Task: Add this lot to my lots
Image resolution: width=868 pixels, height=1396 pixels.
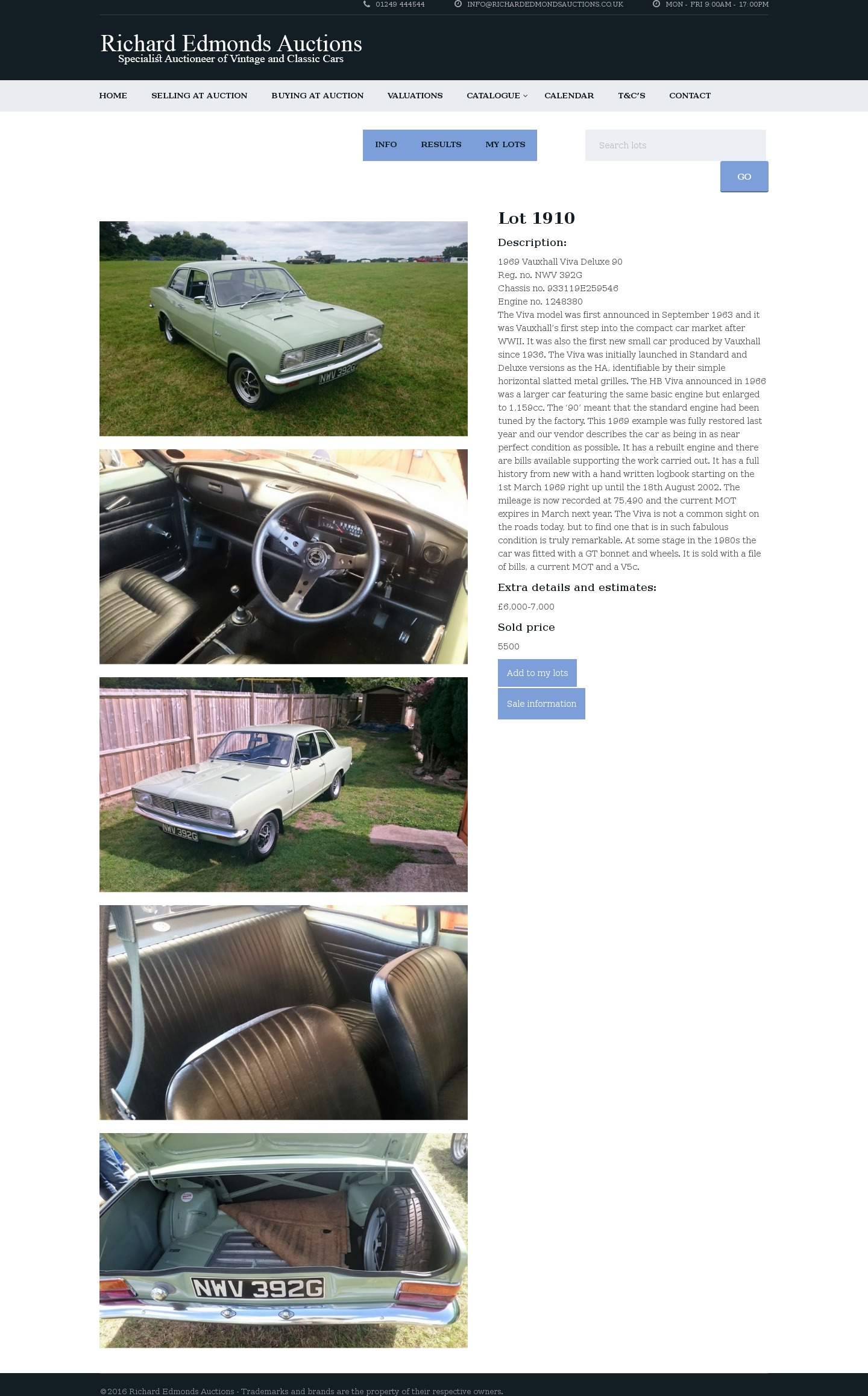Action: coord(537,673)
